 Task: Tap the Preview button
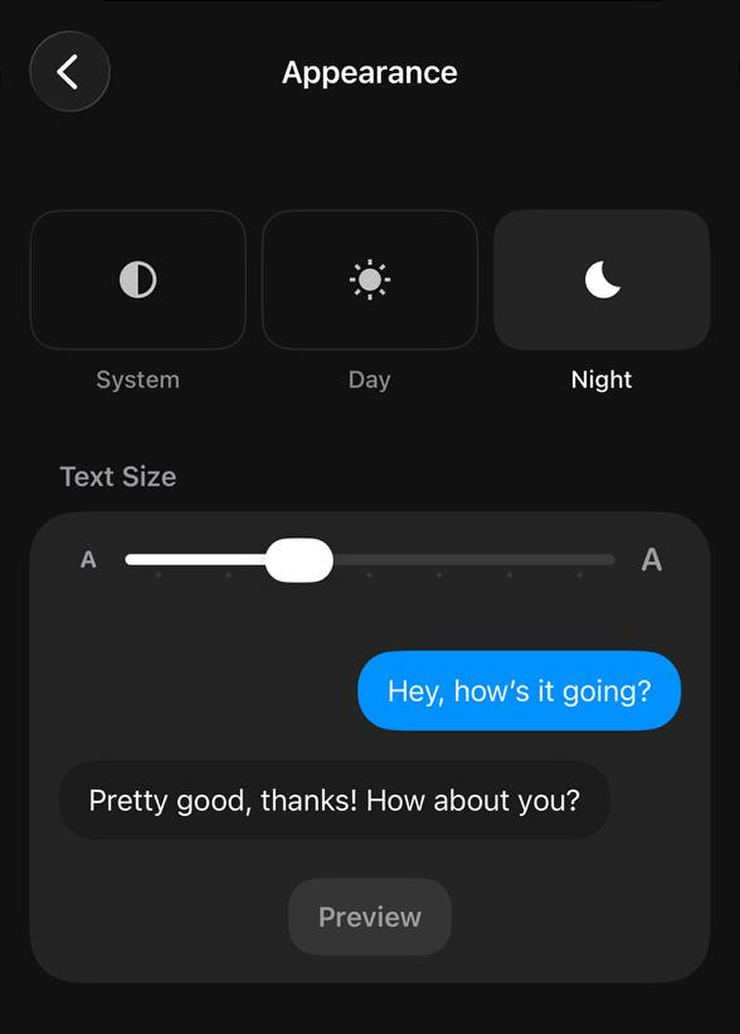pos(370,917)
